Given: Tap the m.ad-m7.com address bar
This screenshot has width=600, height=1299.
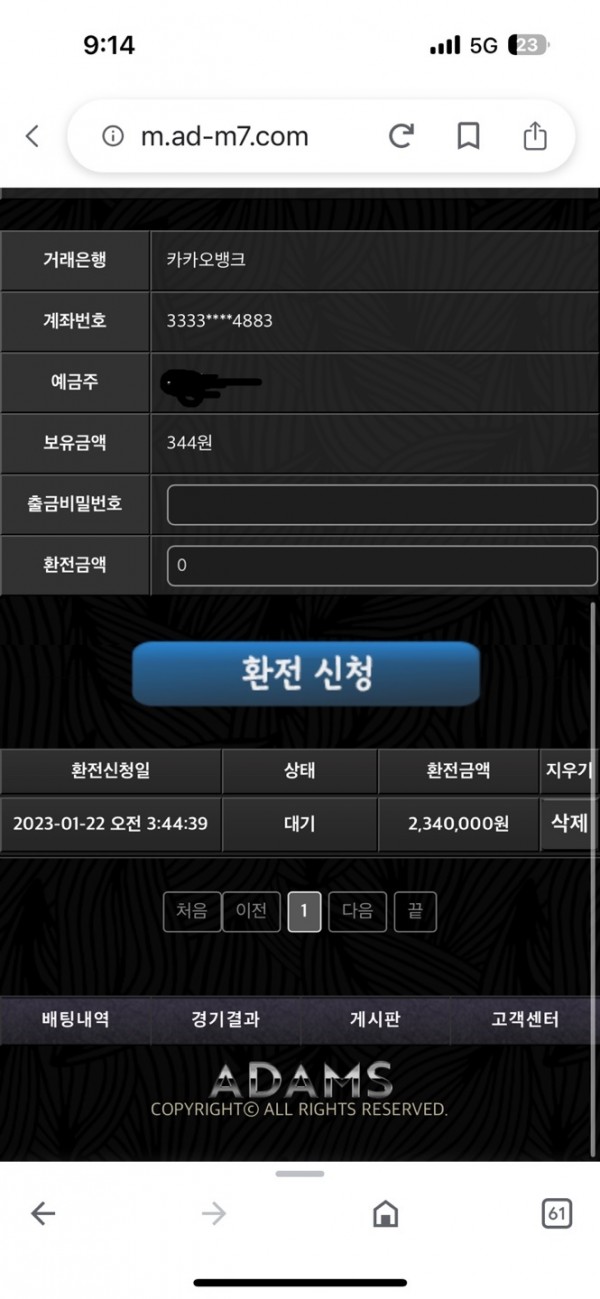Looking at the screenshot, I should coord(225,137).
